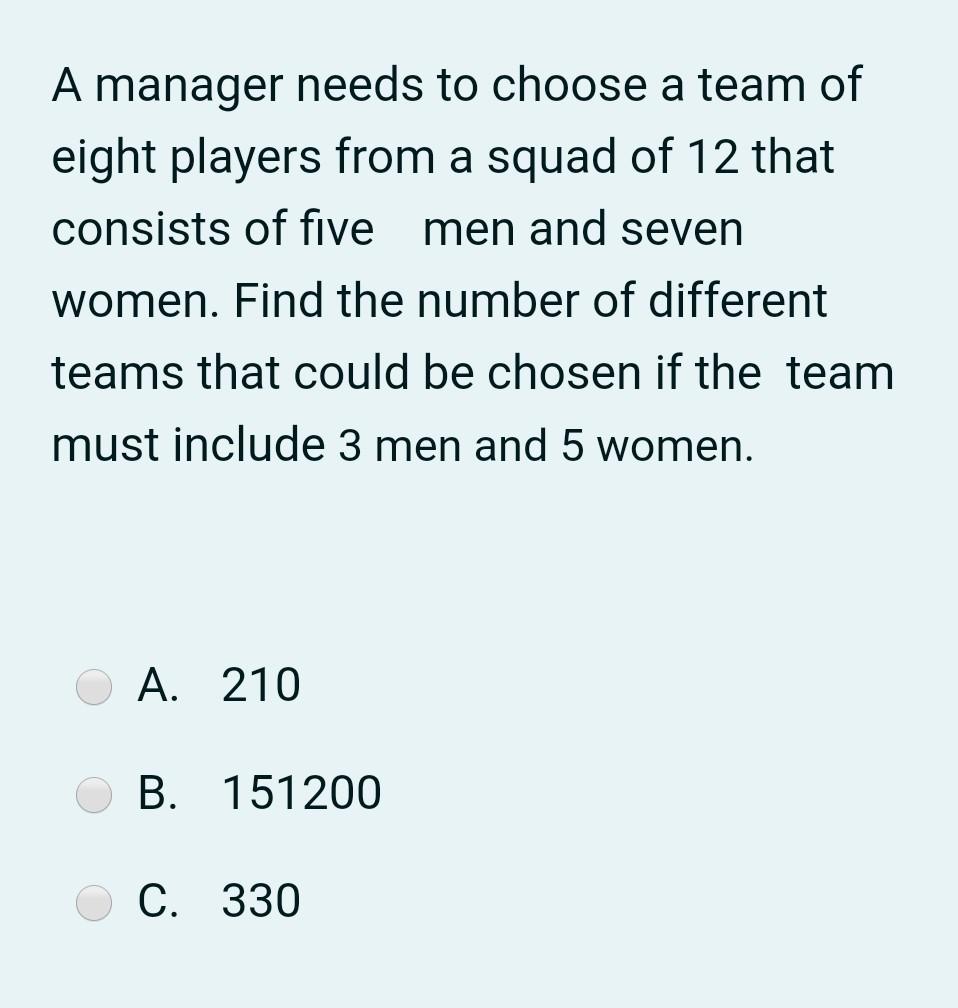
Task: Select answer A. 210
Action: pyautogui.click(x=95, y=687)
